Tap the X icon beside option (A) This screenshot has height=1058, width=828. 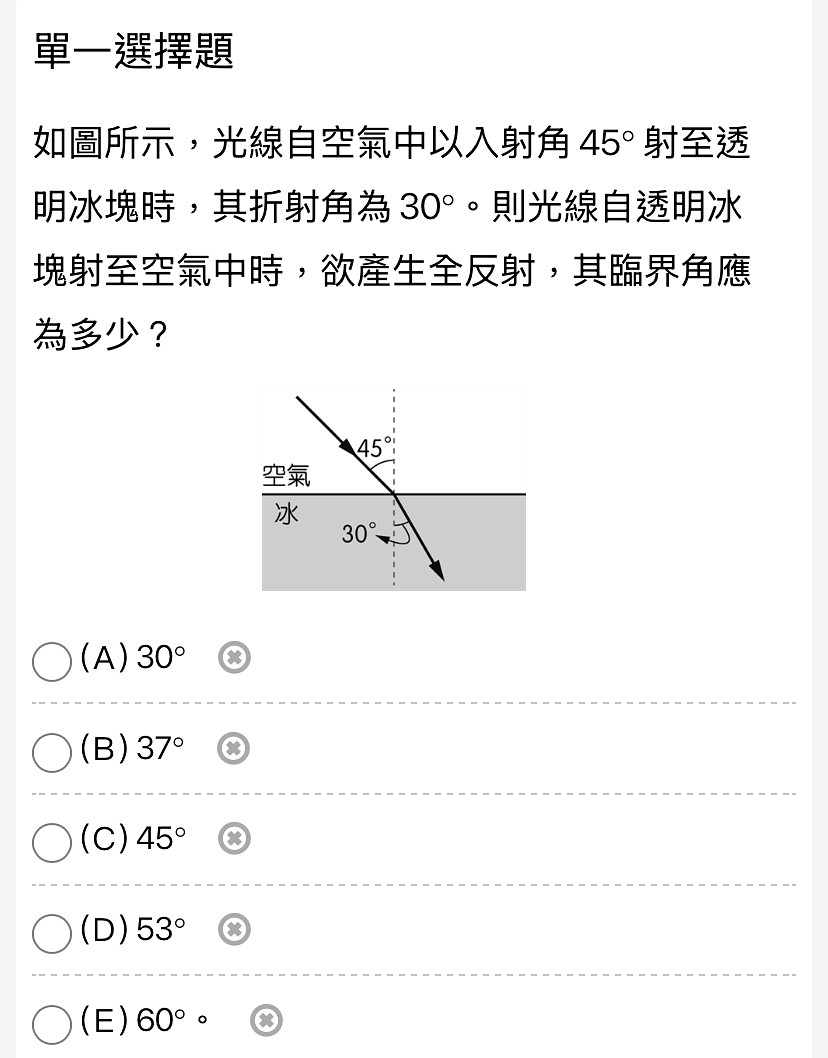(234, 658)
